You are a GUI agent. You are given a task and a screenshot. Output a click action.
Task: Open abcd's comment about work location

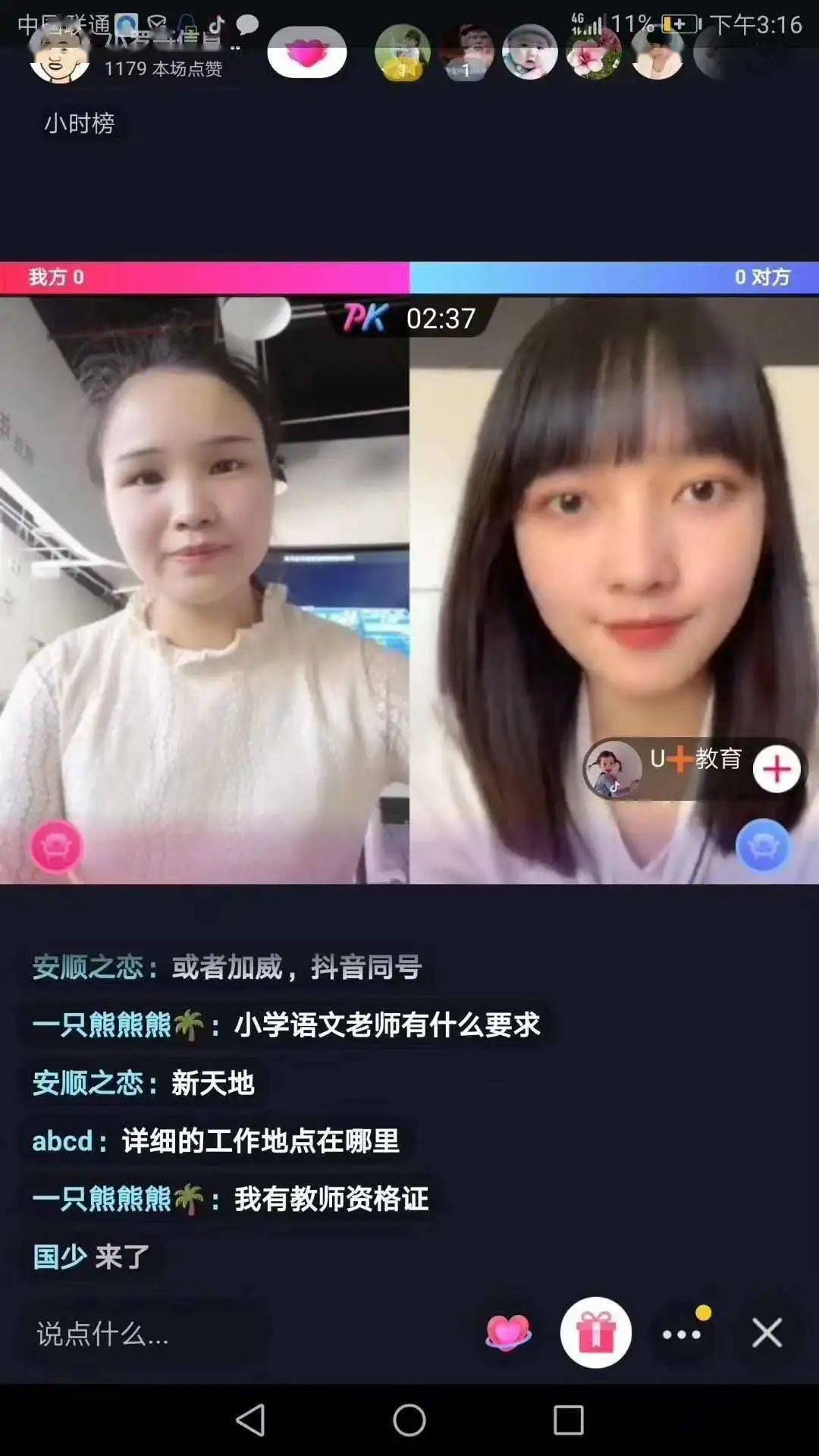pos(215,1141)
